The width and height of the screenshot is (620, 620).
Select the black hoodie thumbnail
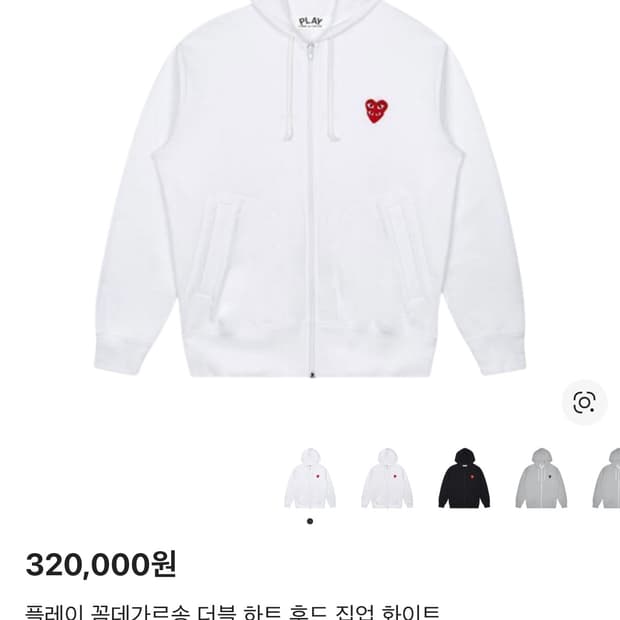point(464,478)
